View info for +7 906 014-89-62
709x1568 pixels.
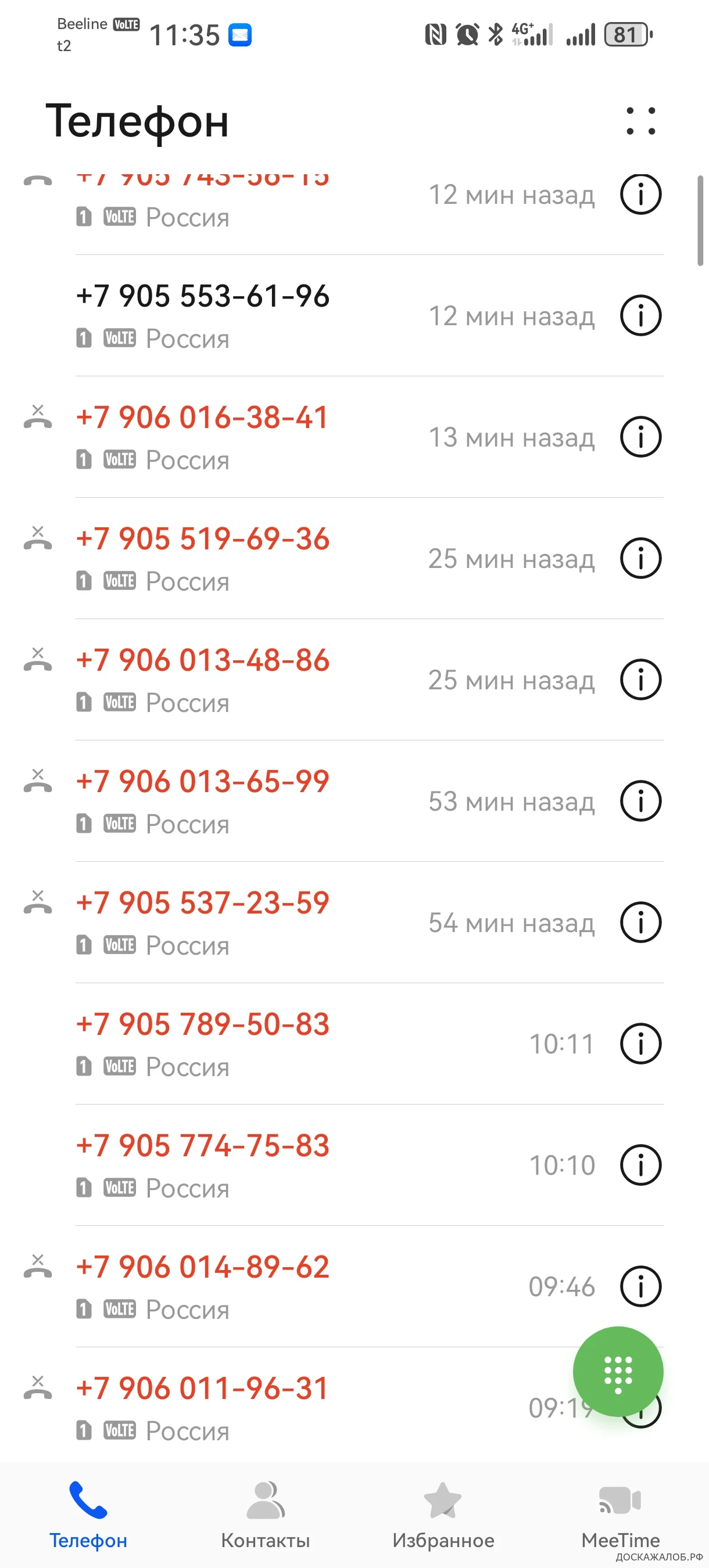(x=640, y=1286)
